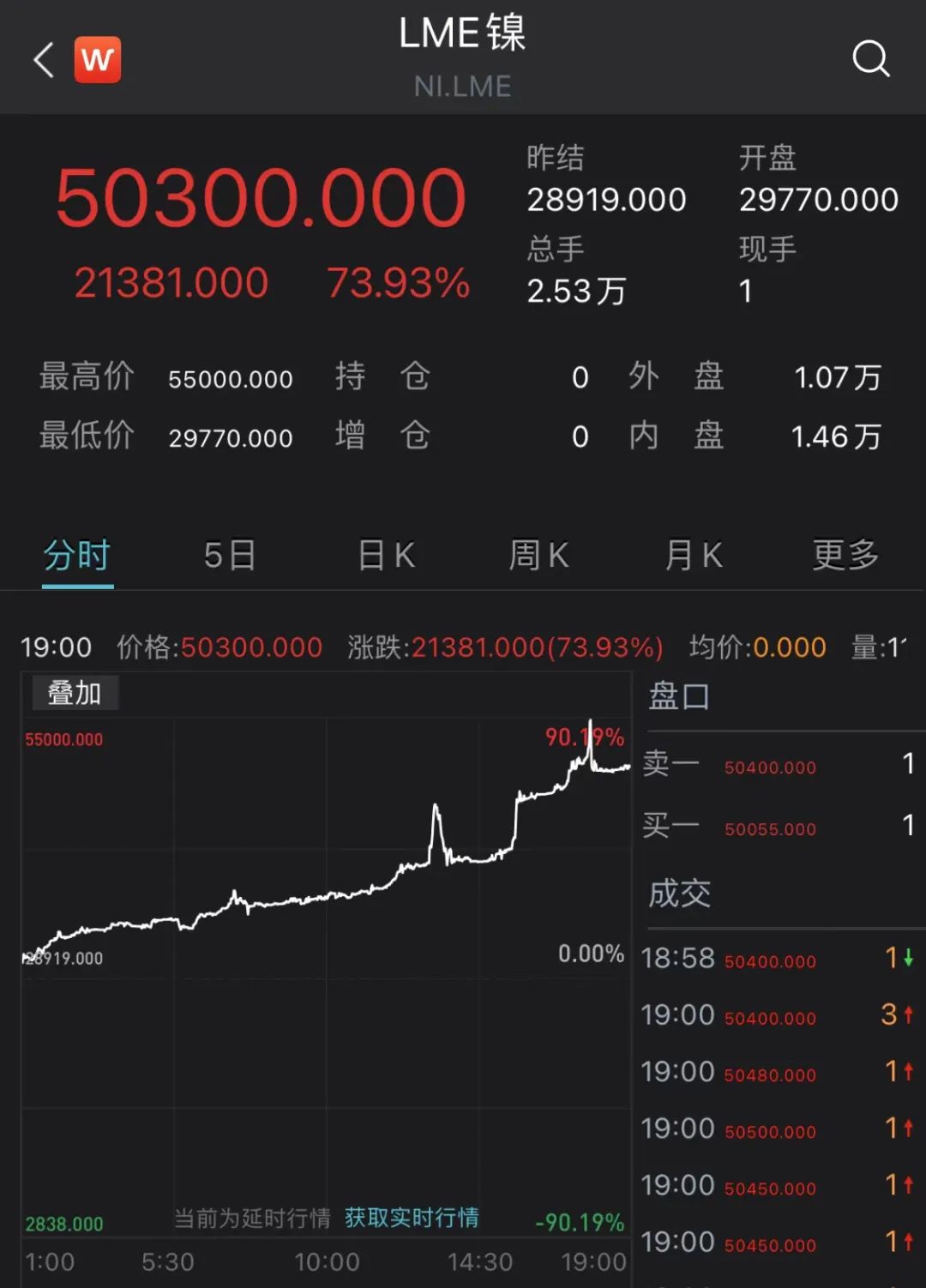Tap the price 50300.000 in the chart header
This screenshot has width=926, height=1288.
point(250,647)
